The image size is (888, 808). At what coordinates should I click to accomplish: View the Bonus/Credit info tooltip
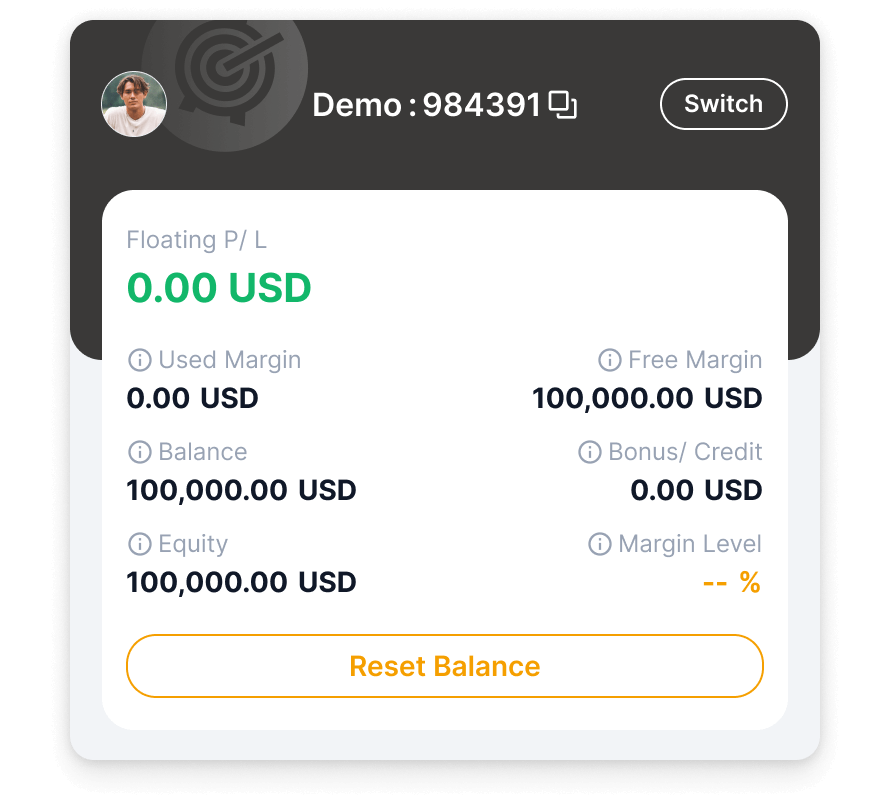point(590,452)
